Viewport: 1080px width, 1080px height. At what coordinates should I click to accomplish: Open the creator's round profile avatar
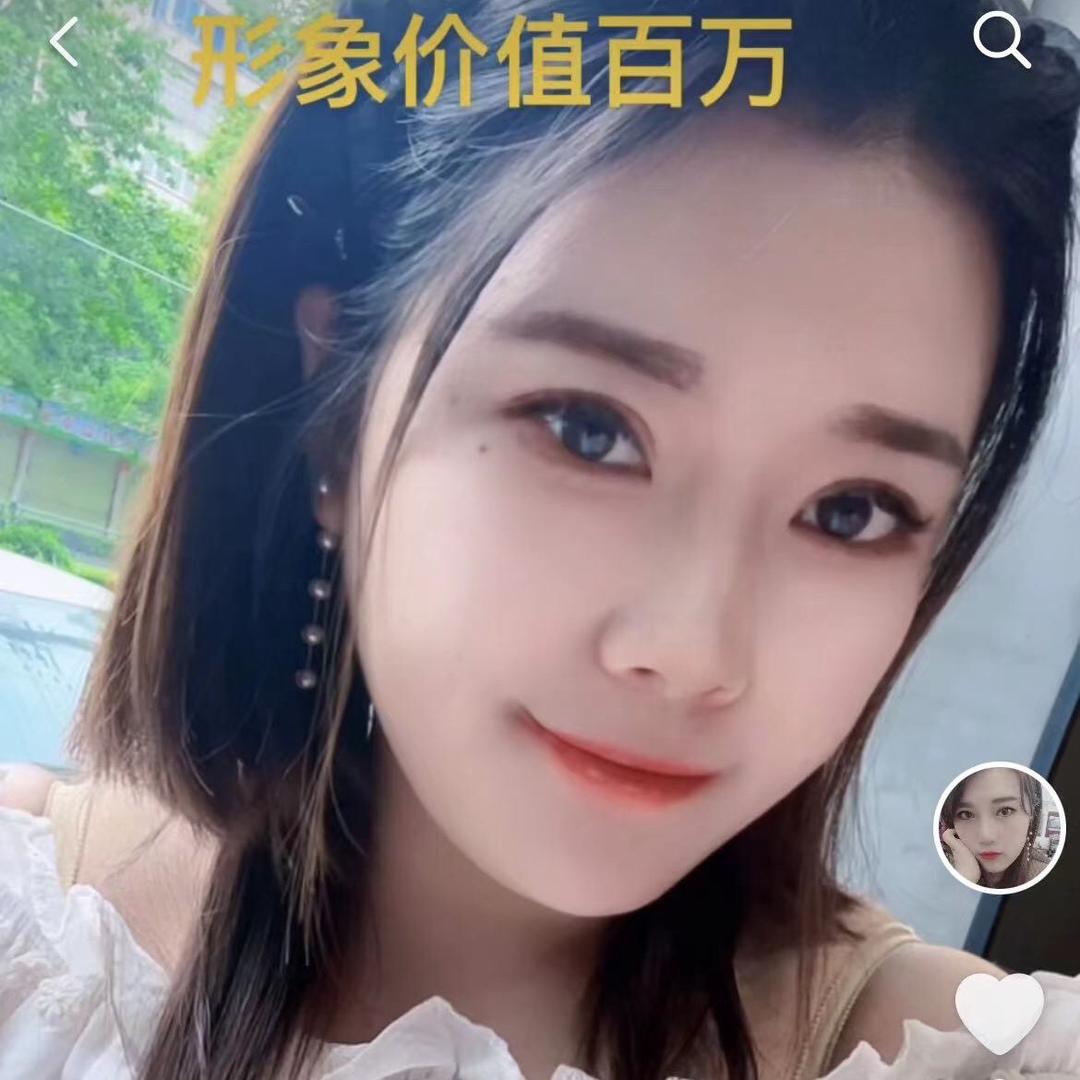[999, 828]
